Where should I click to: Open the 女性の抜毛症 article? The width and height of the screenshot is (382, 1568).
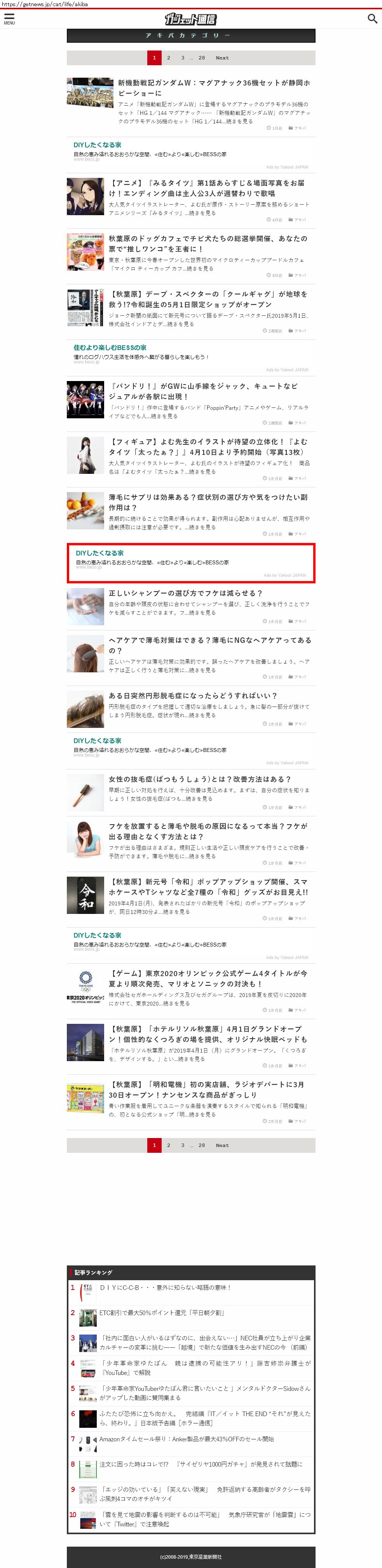pos(200,778)
